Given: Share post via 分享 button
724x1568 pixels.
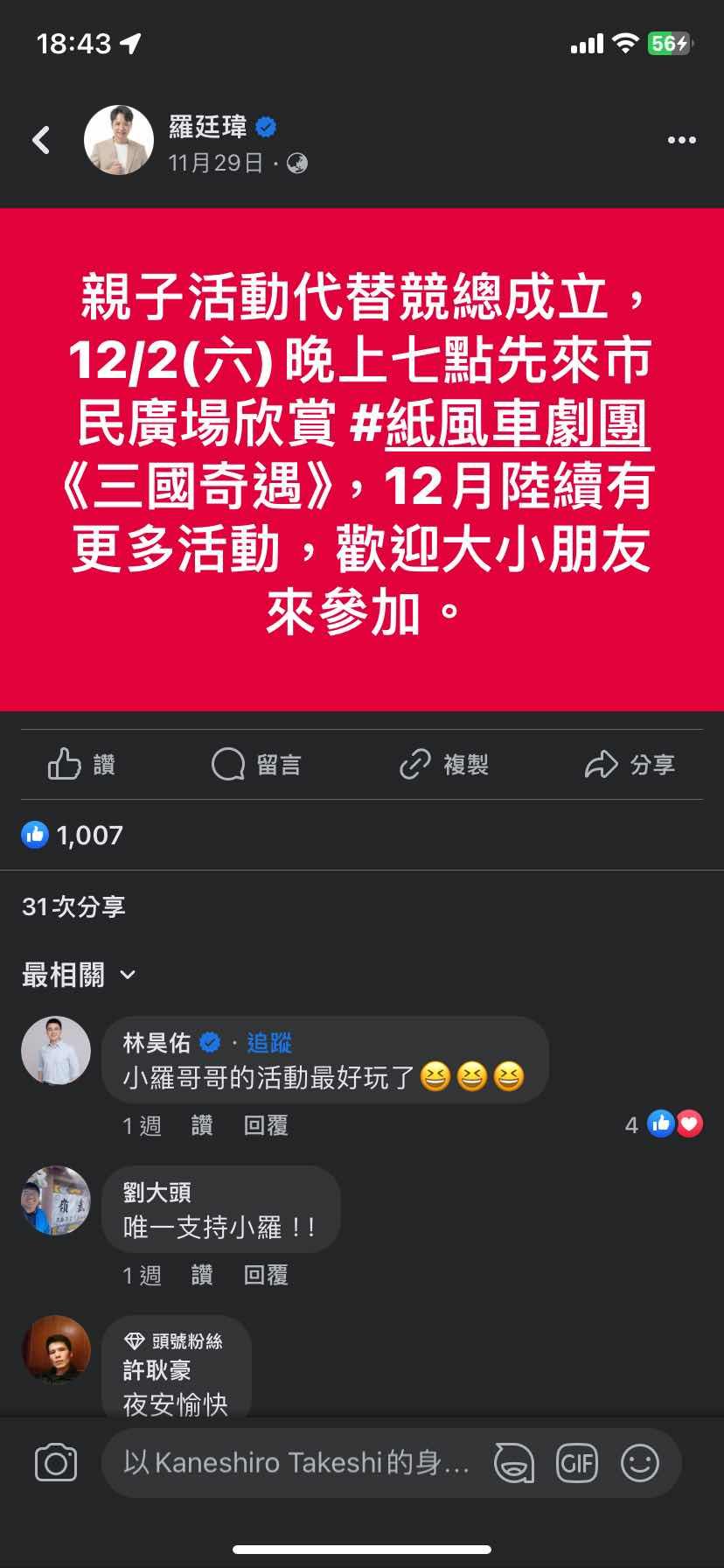Looking at the screenshot, I should 630,765.
